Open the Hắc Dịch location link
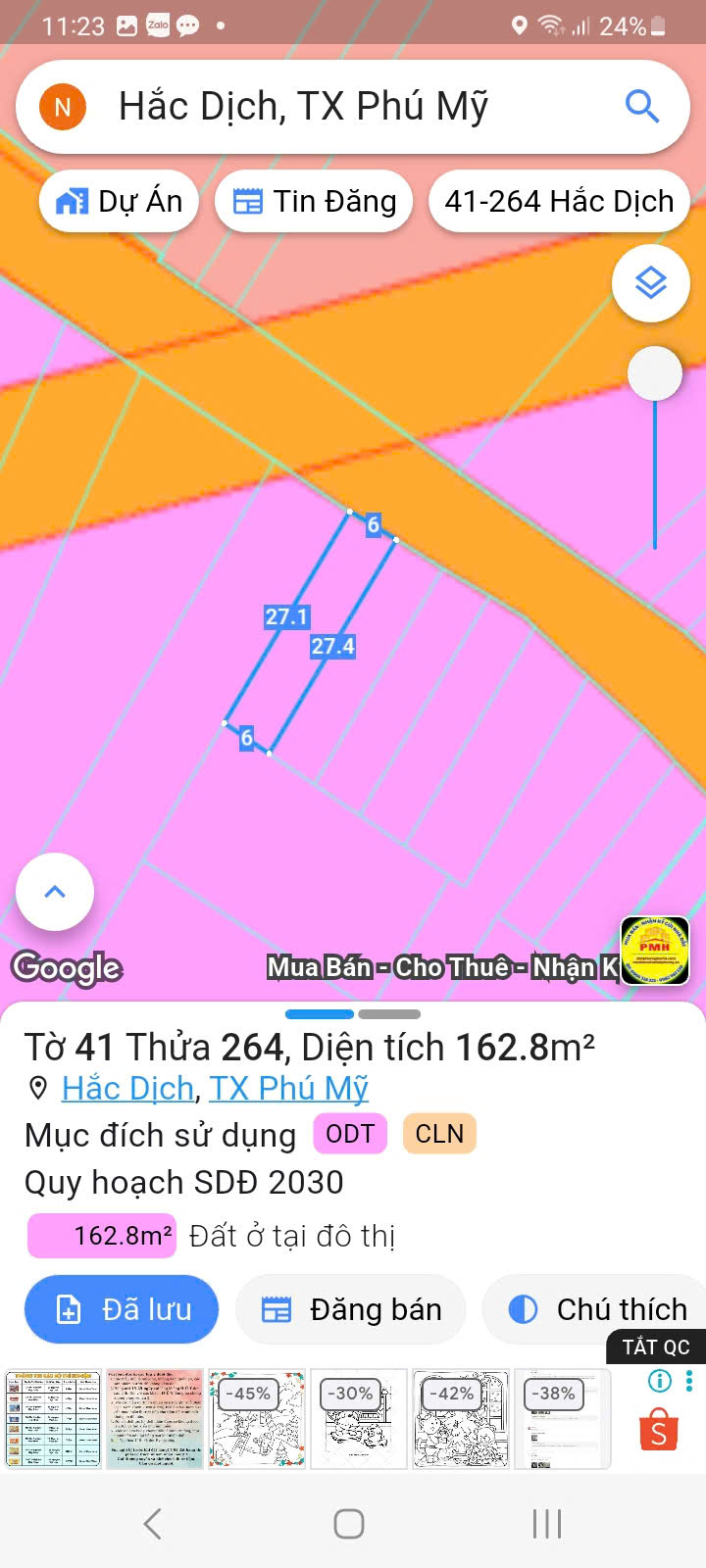706x1568 pixels. (127, 1089)
